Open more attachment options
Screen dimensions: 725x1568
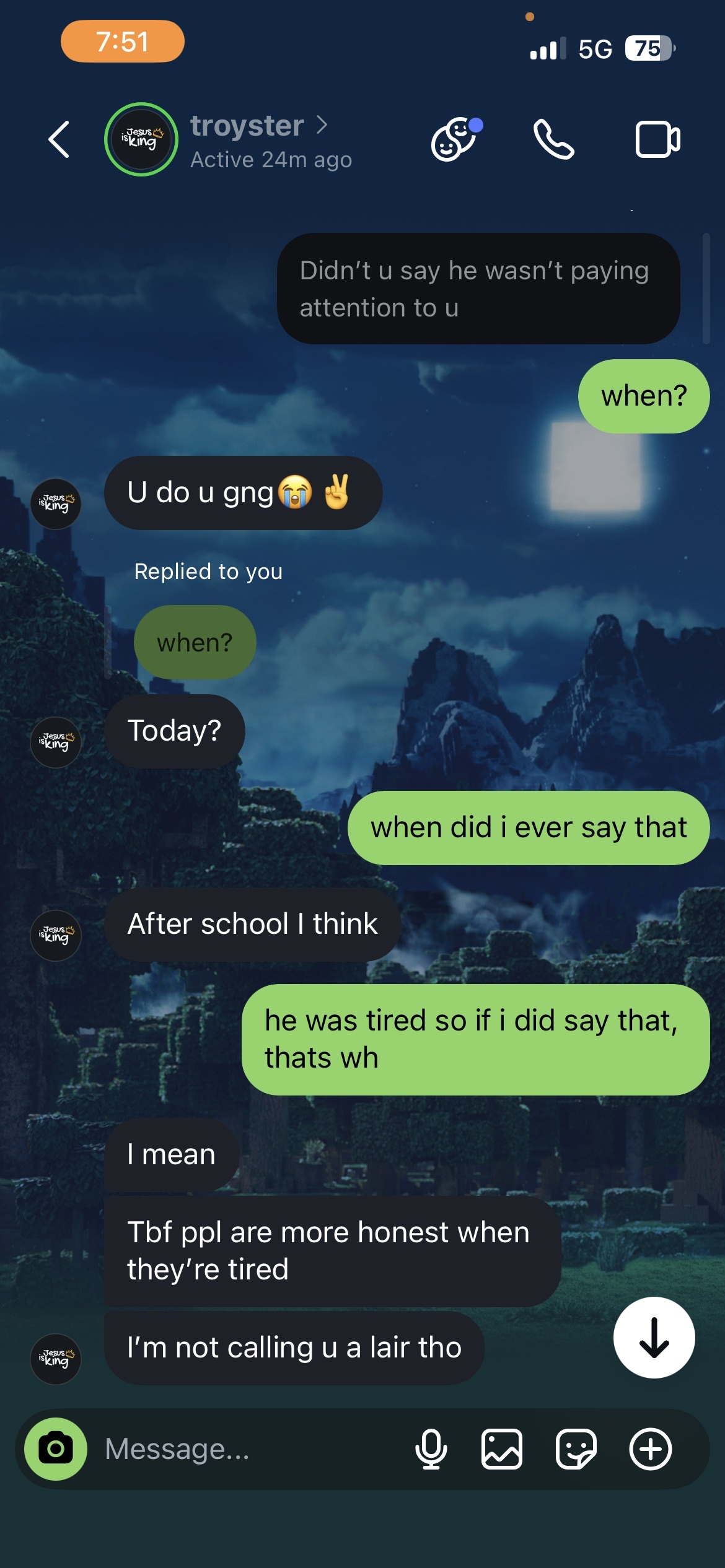point(650,1449)
